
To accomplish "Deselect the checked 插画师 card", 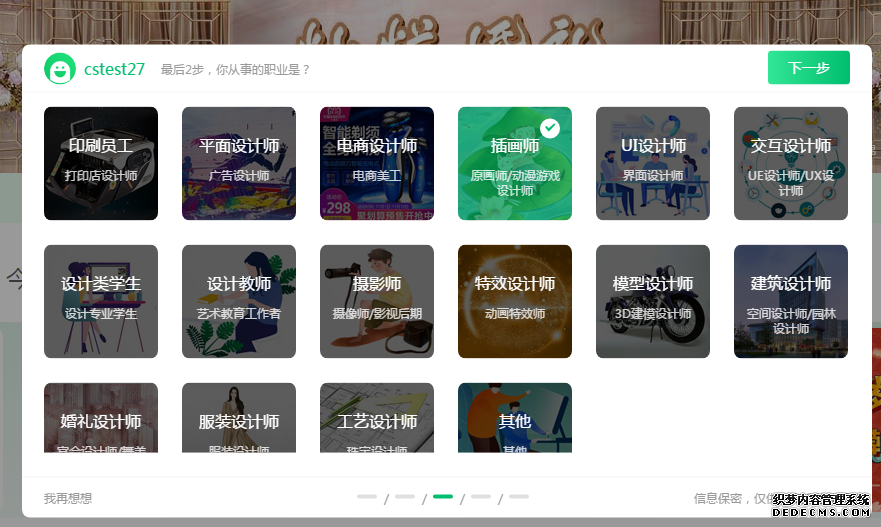I will [515, 163].
